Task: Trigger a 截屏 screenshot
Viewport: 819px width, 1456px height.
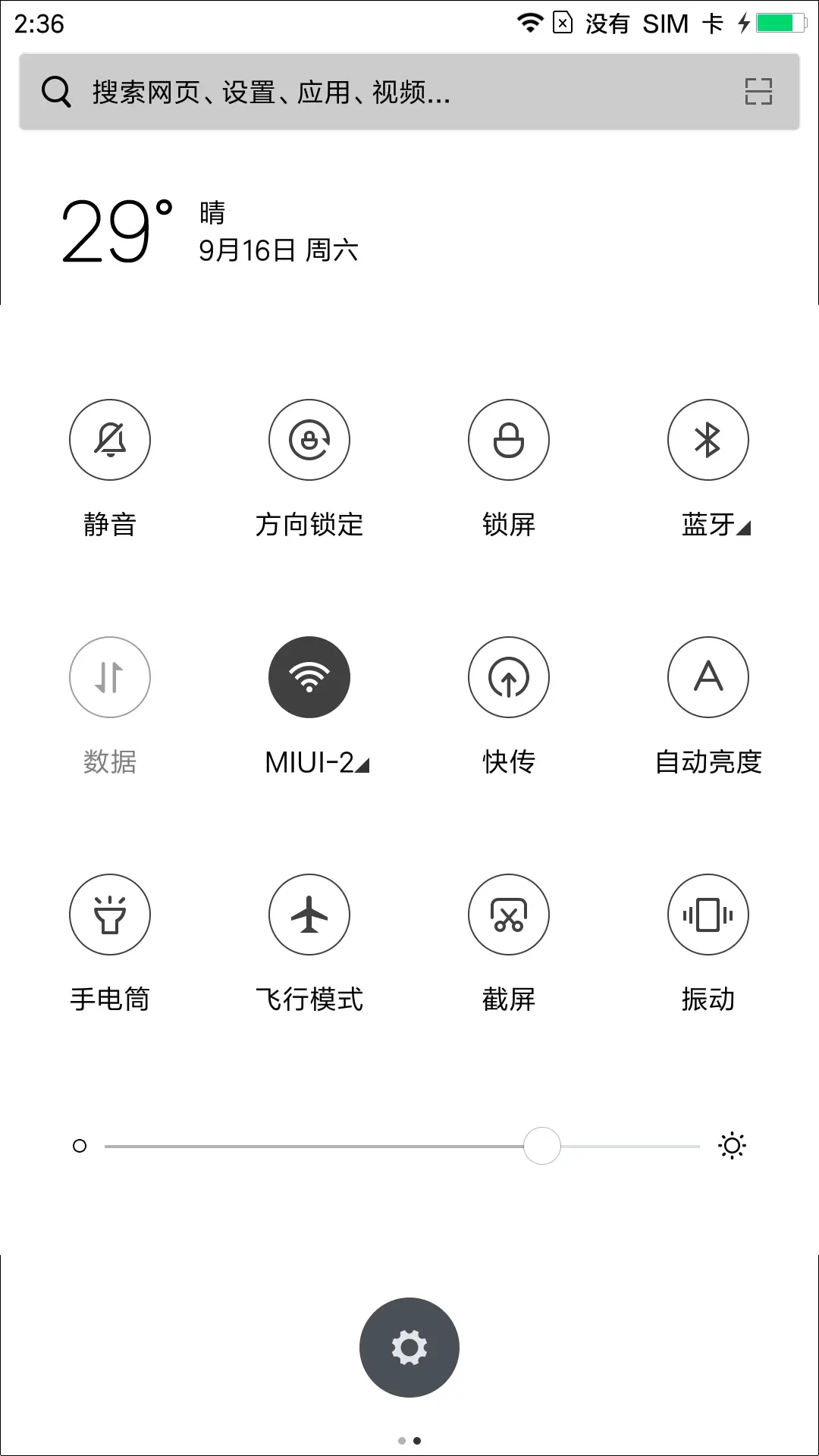Action: coord(508,915)
